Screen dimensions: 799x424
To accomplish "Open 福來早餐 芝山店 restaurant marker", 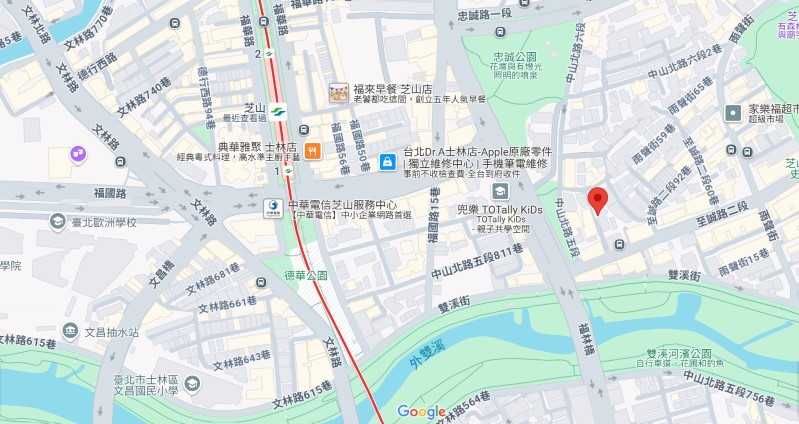I will point(338,92).
